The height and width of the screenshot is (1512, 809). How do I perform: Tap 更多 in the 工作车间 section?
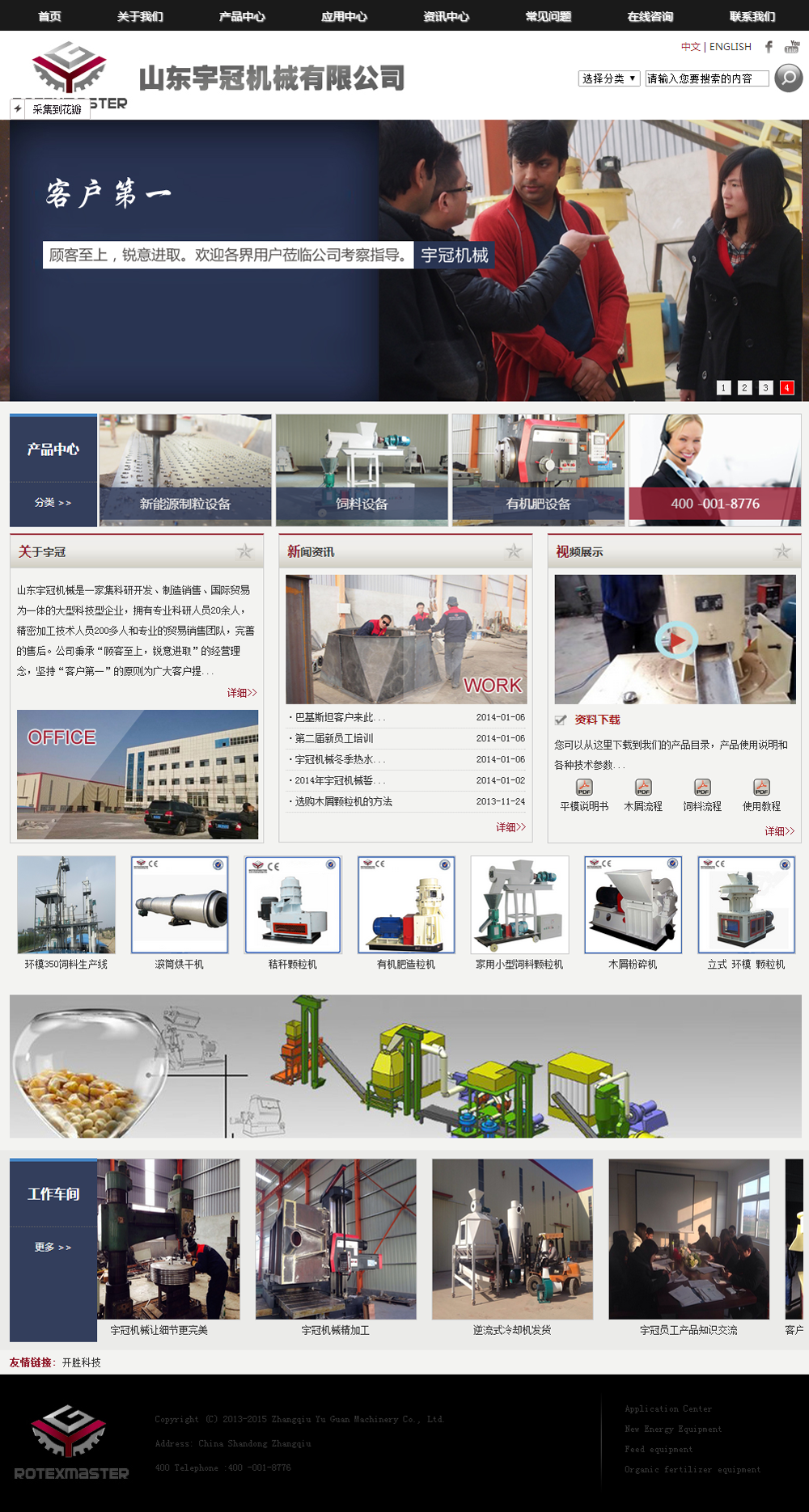53,1248
